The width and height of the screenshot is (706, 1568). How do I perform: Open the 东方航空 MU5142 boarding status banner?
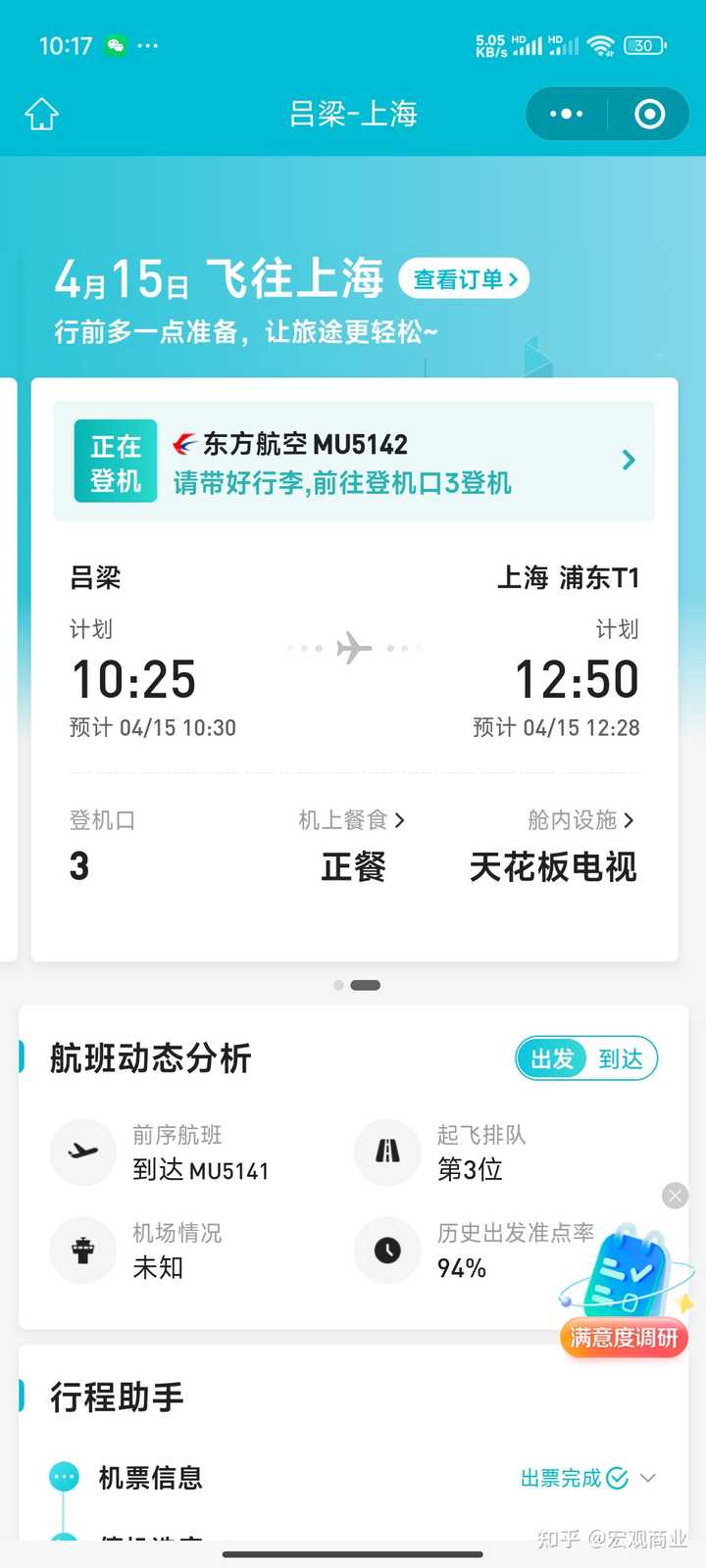click(353, 461)
